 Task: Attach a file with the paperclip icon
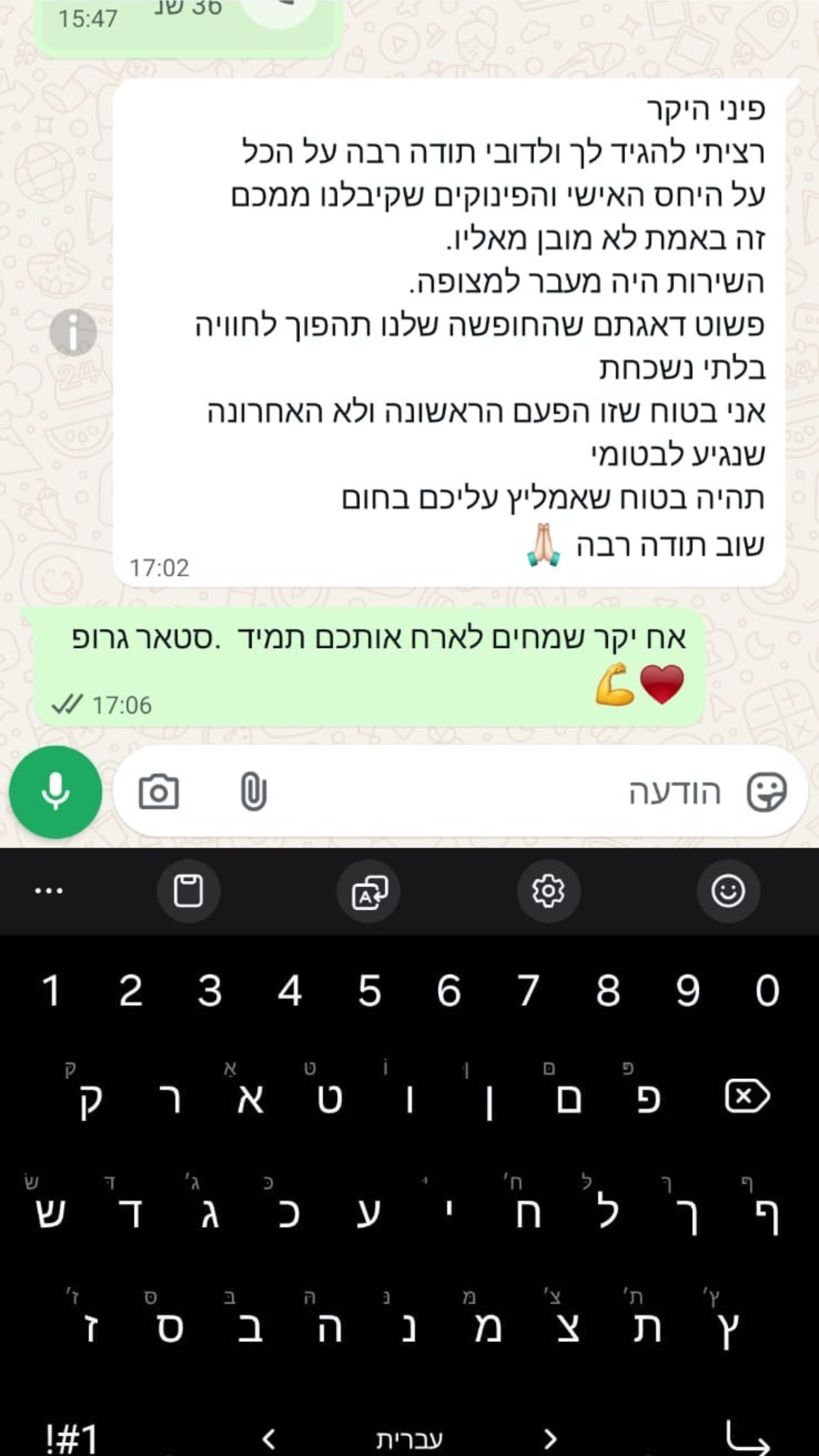(x=253, y=792)
